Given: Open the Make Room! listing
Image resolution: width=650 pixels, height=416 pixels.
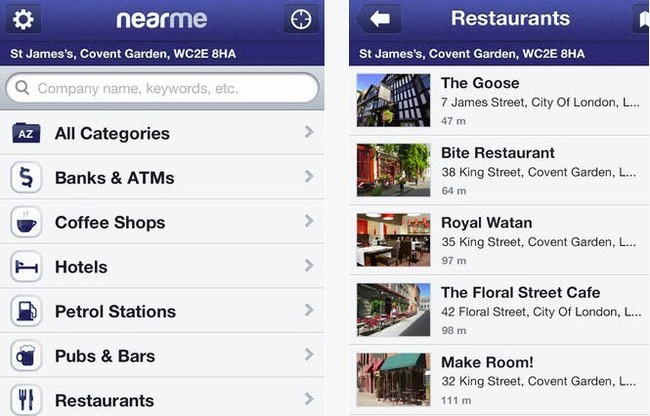Looking at the screenshot, I should pos(500,380).
